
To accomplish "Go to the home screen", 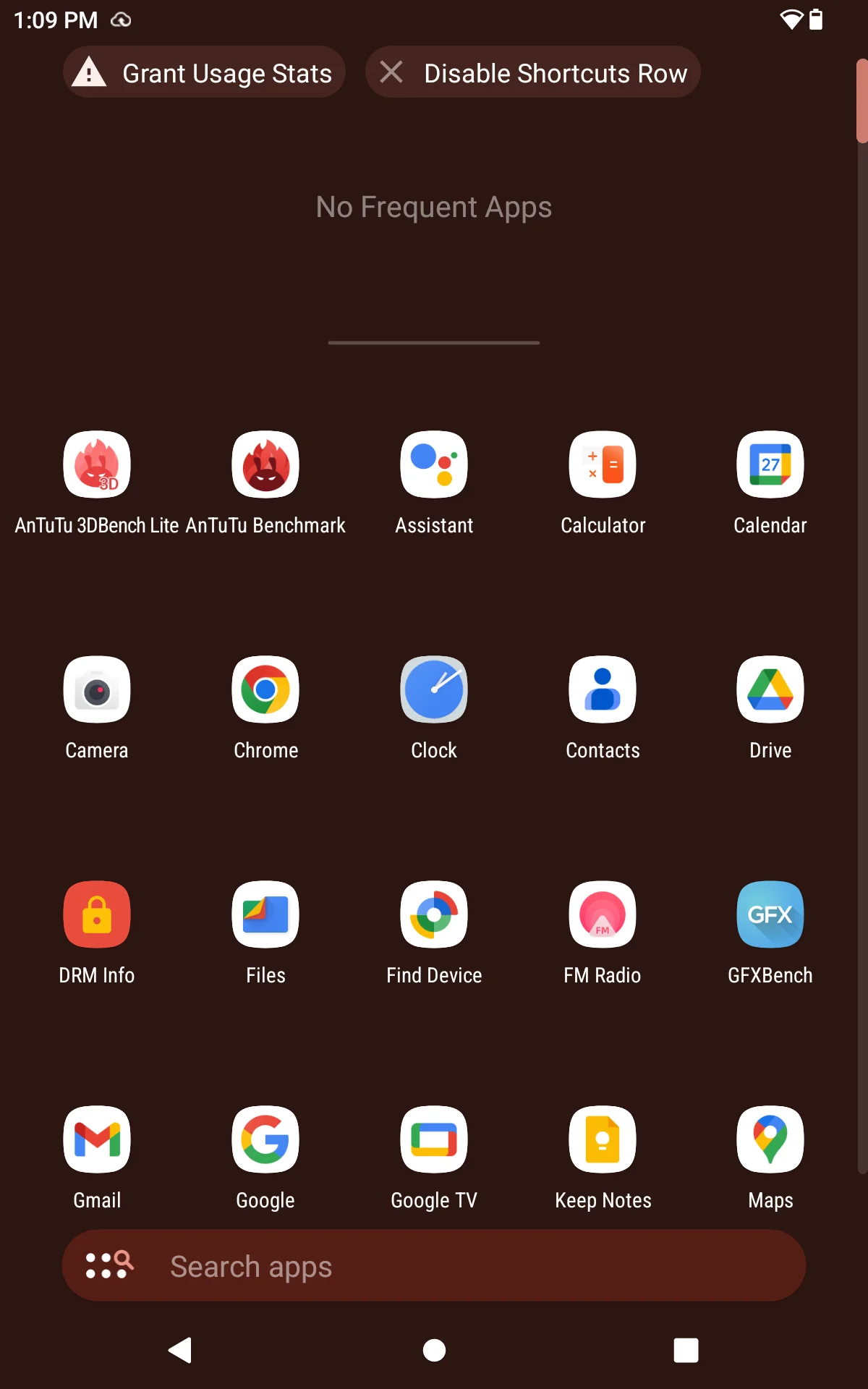I will click(434, 1350).
